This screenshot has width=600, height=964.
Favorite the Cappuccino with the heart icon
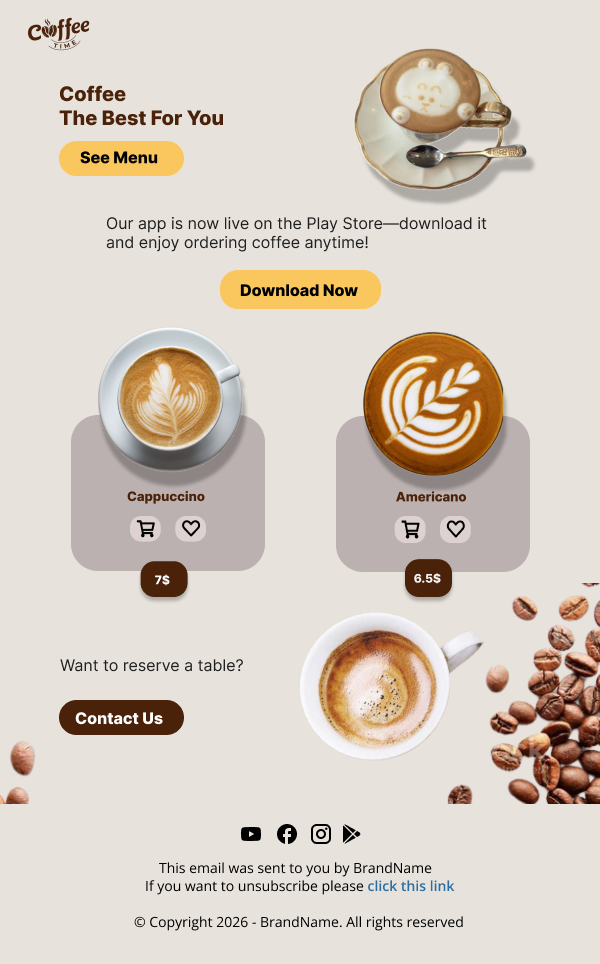point(191,528)
